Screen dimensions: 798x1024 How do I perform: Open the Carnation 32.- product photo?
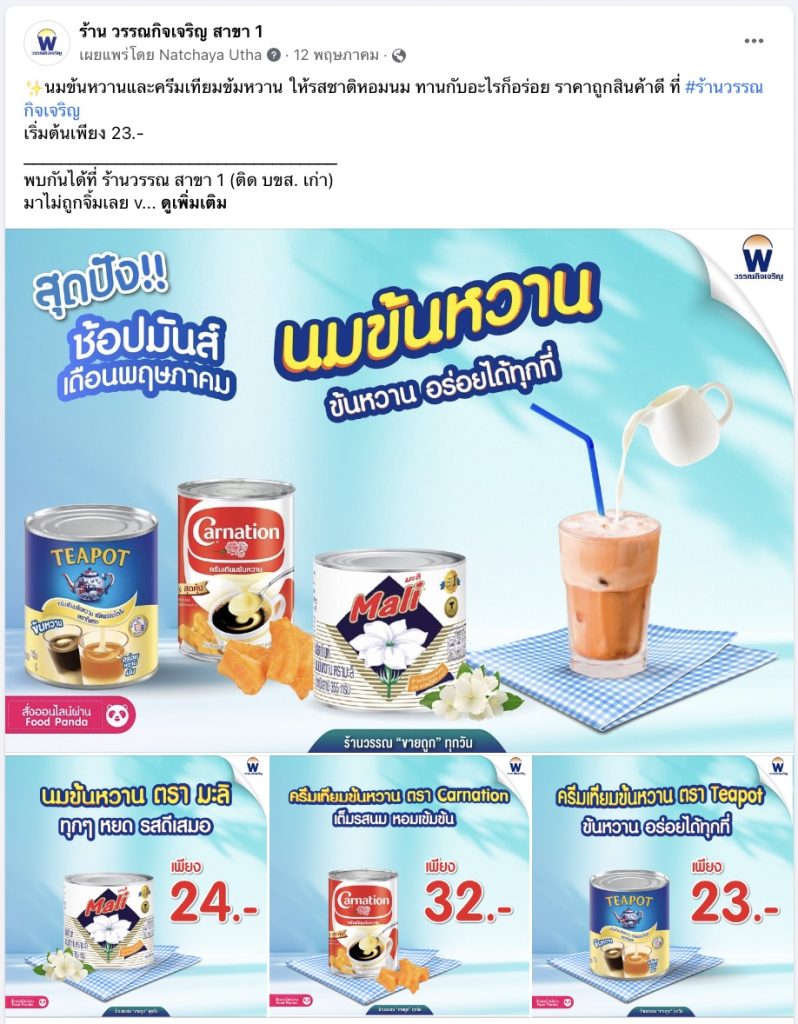(399, 885)
